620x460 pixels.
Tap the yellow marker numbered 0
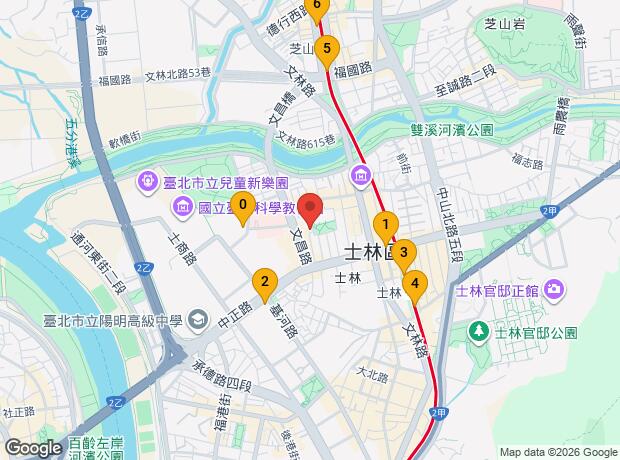243,208
